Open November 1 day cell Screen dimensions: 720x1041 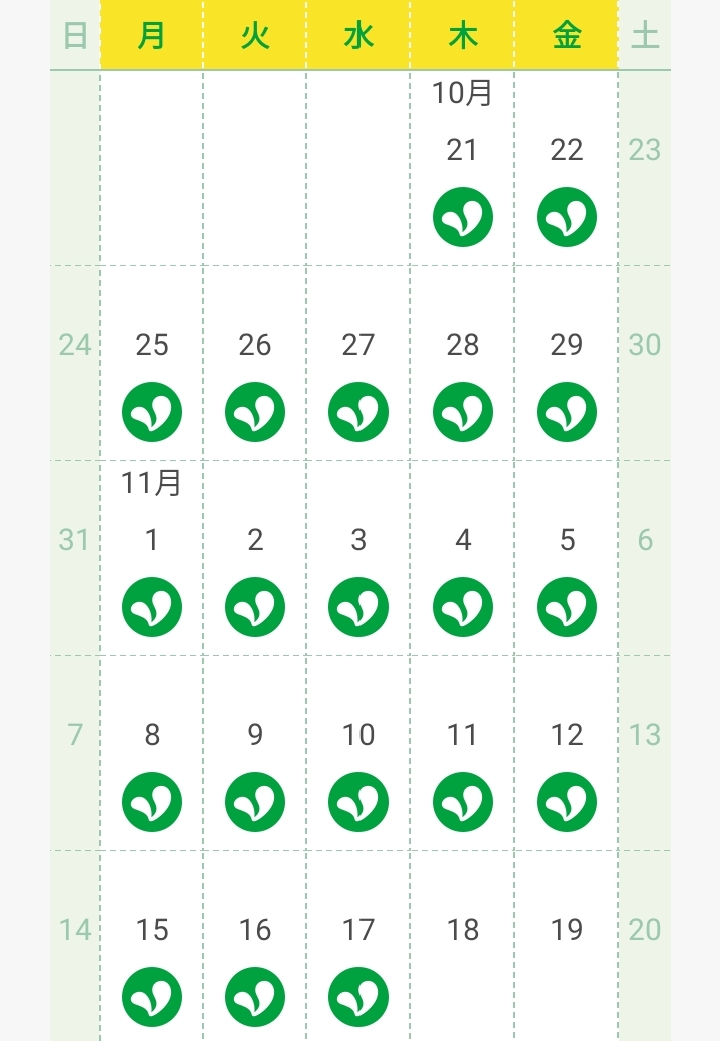[152, 558]
